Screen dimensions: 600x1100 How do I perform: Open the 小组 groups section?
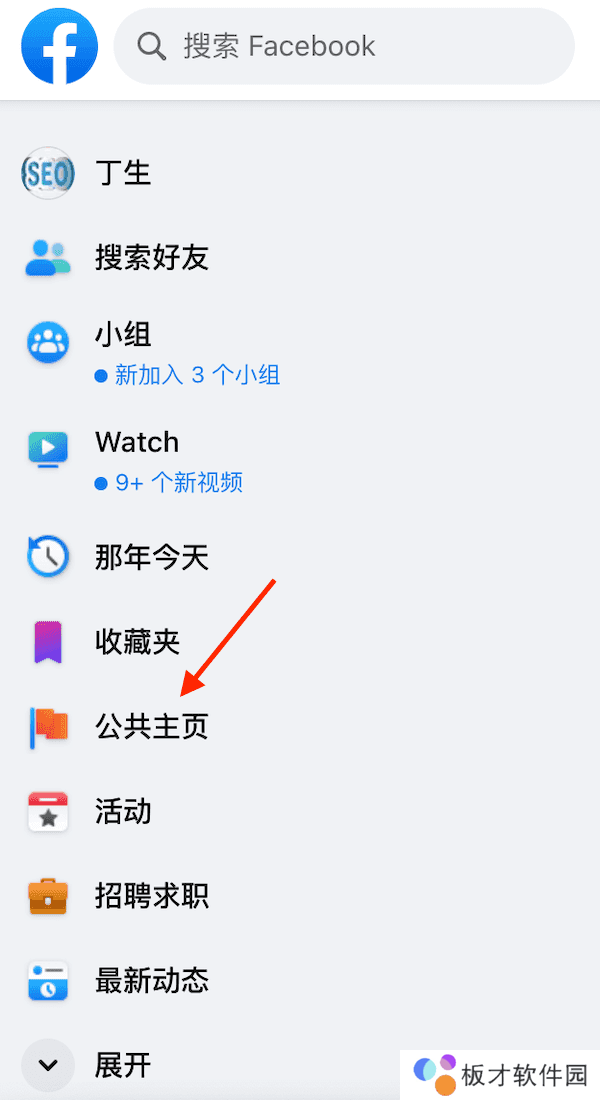pos(123,335)
